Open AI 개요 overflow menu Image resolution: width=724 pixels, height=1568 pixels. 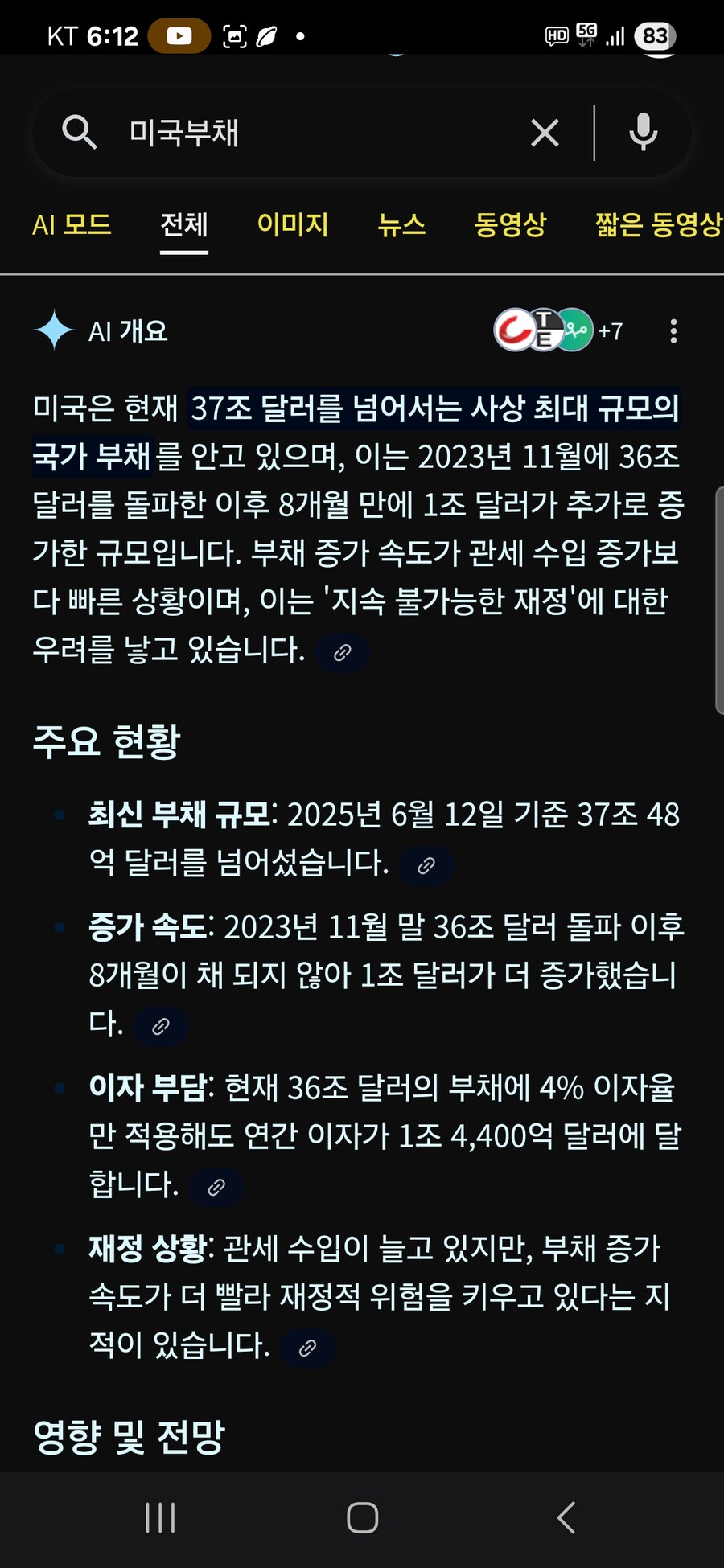coord(673,330)
